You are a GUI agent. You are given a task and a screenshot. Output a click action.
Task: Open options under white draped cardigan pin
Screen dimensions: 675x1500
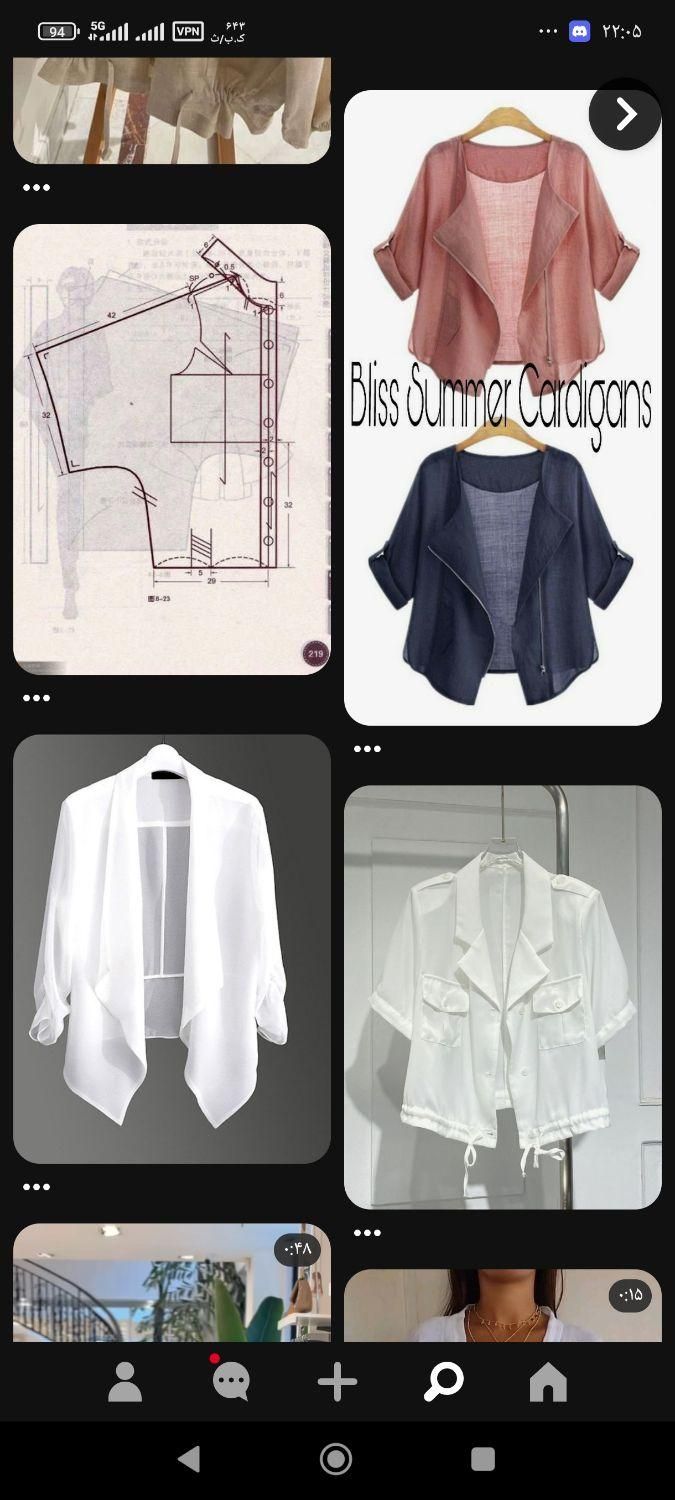tap(36, 1187)
